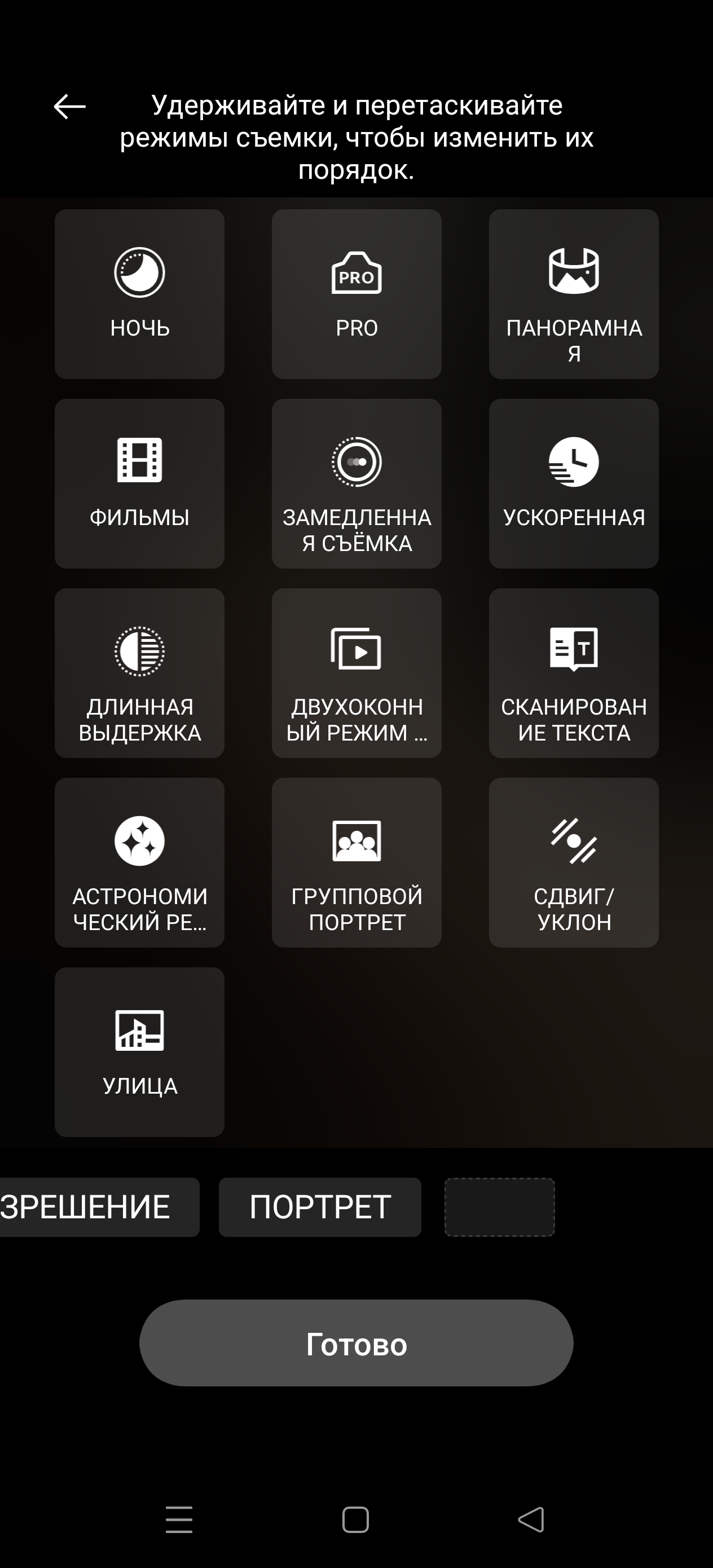This screenshot has height=1568, width=713.
Task: Select the ФИЛЬМЫ mode tile
Action: (139, 483)
